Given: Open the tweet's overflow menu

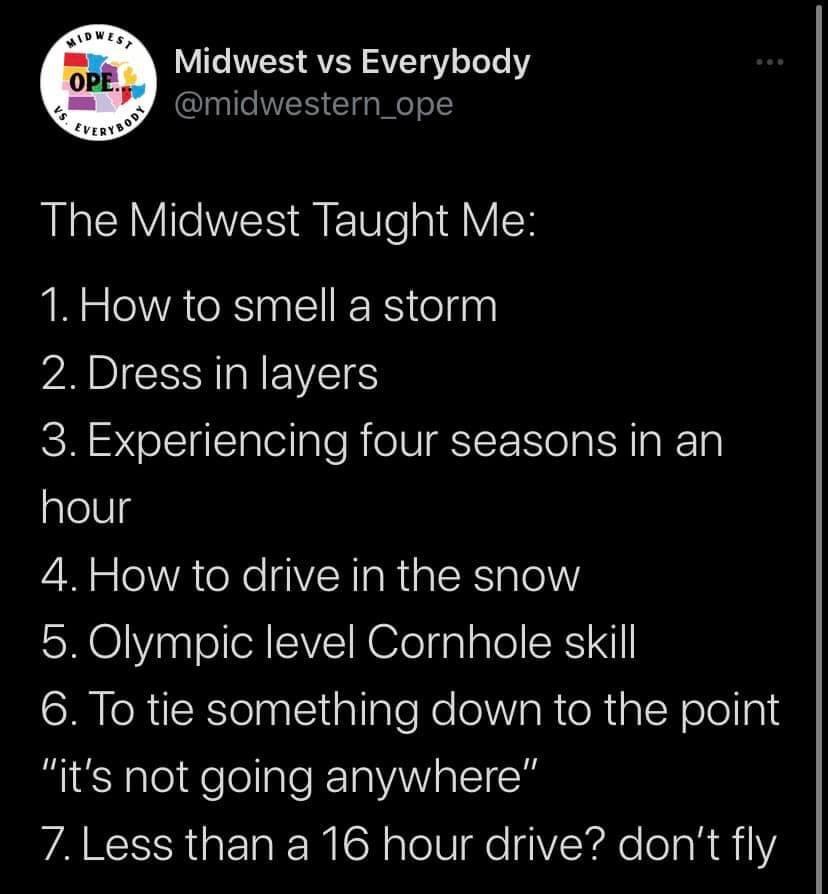Looking at the screenshot, I should [x=769, y=63].
